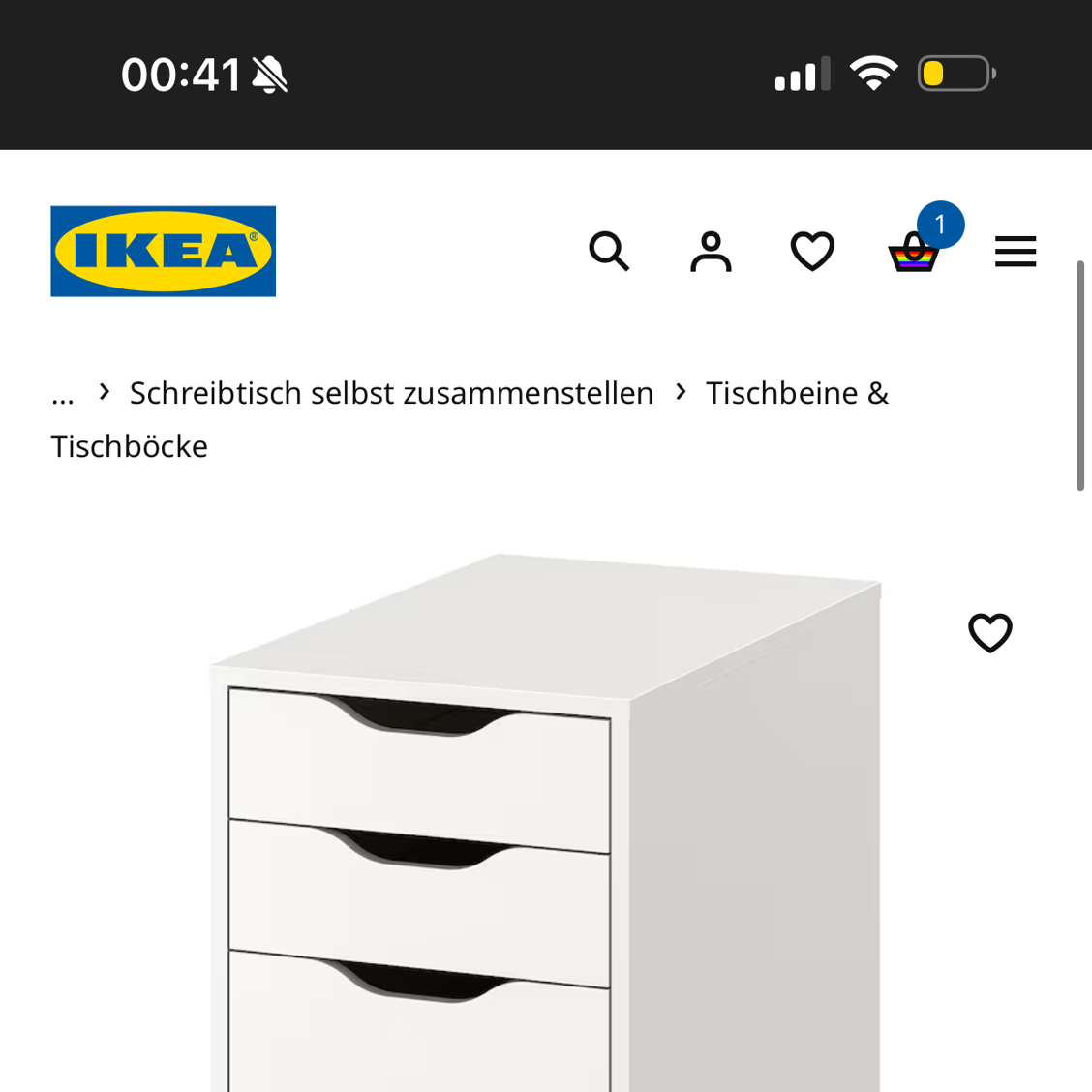This screenshot has height=1092, width=1092.
Task: Open Tischbeine & Tischböcke breadcrumb
Action: coord(796,394)
